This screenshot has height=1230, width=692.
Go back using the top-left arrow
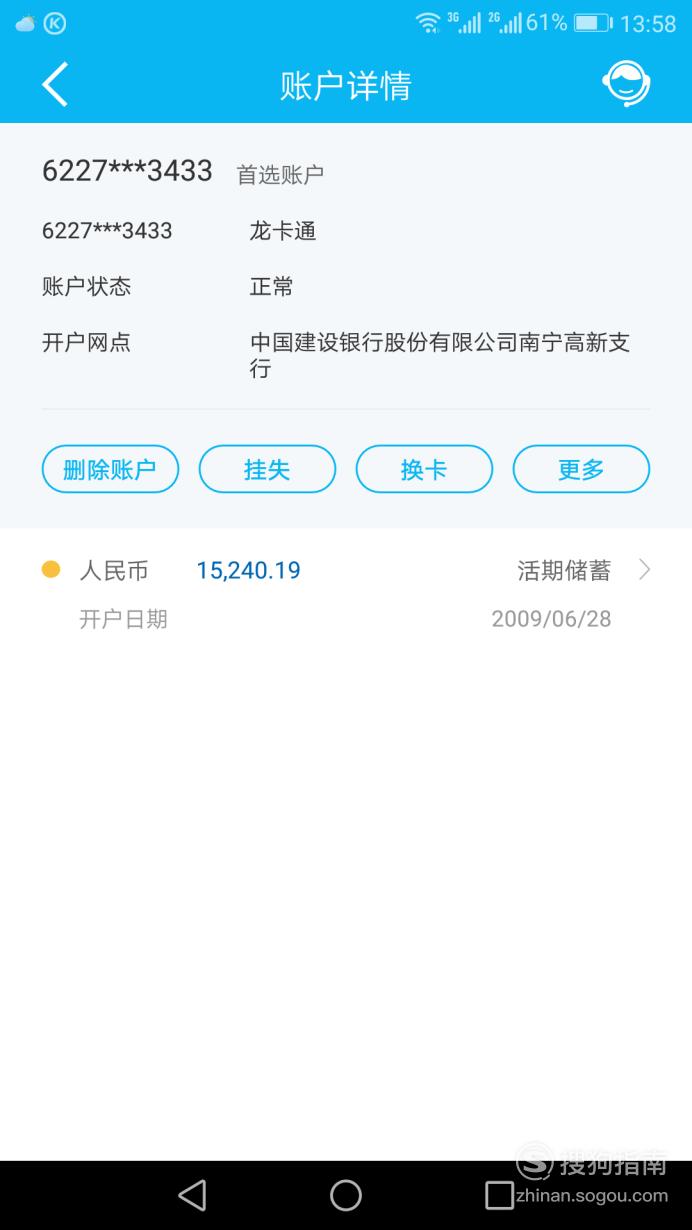[55, 84]
